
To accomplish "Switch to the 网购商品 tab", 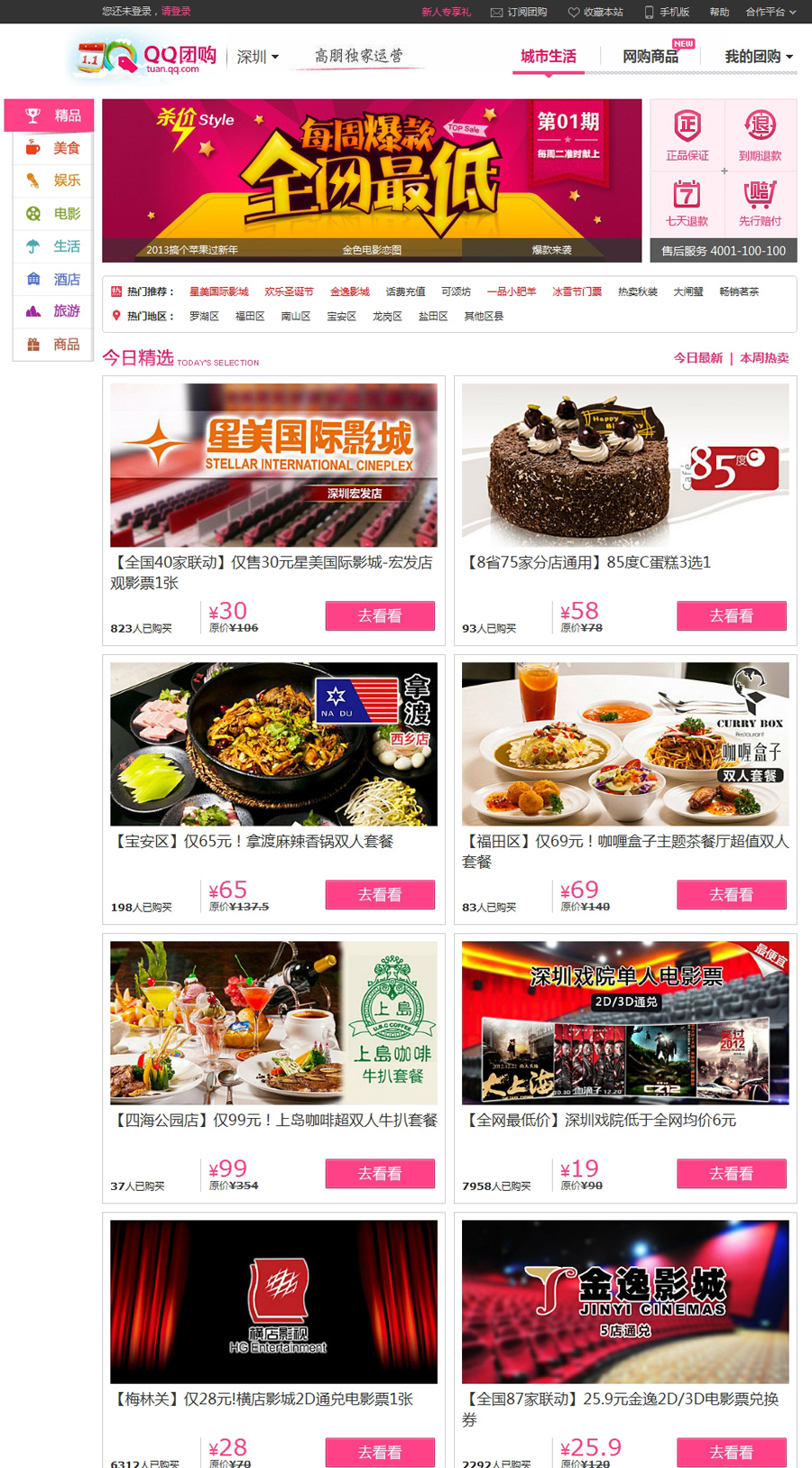I will click(651, 57).
